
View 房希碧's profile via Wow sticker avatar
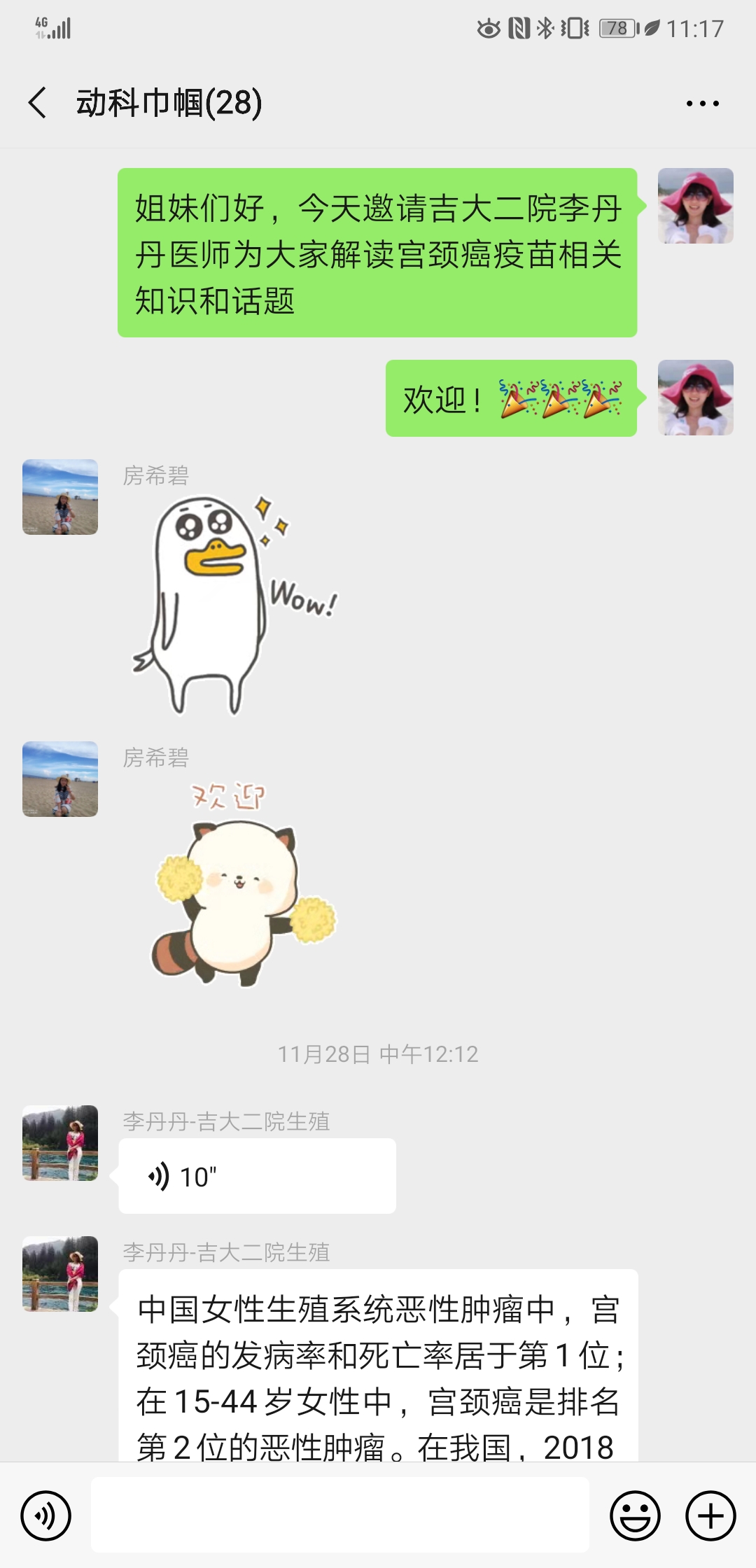pyautogui.click(x=60, y=497)
